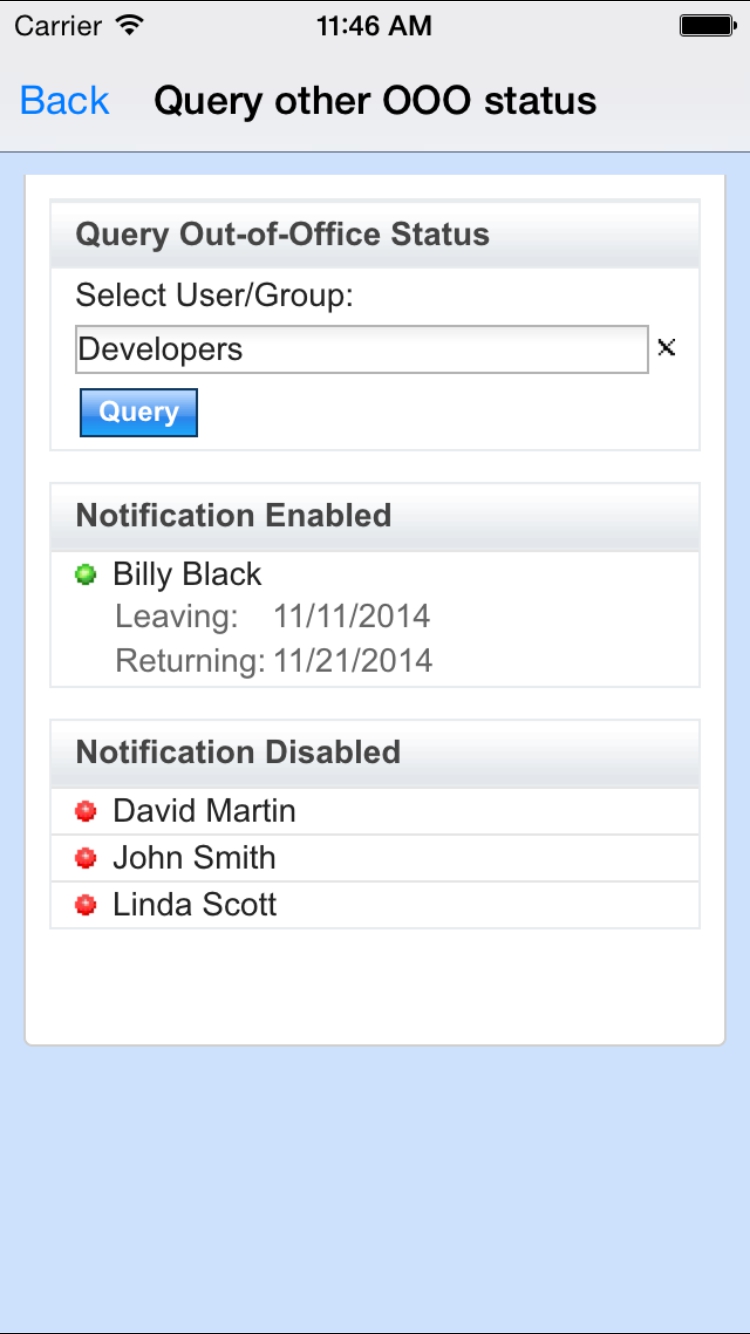Go back to the previous screen
This screenshot has height=1334, width=750.
coord(64,101)
